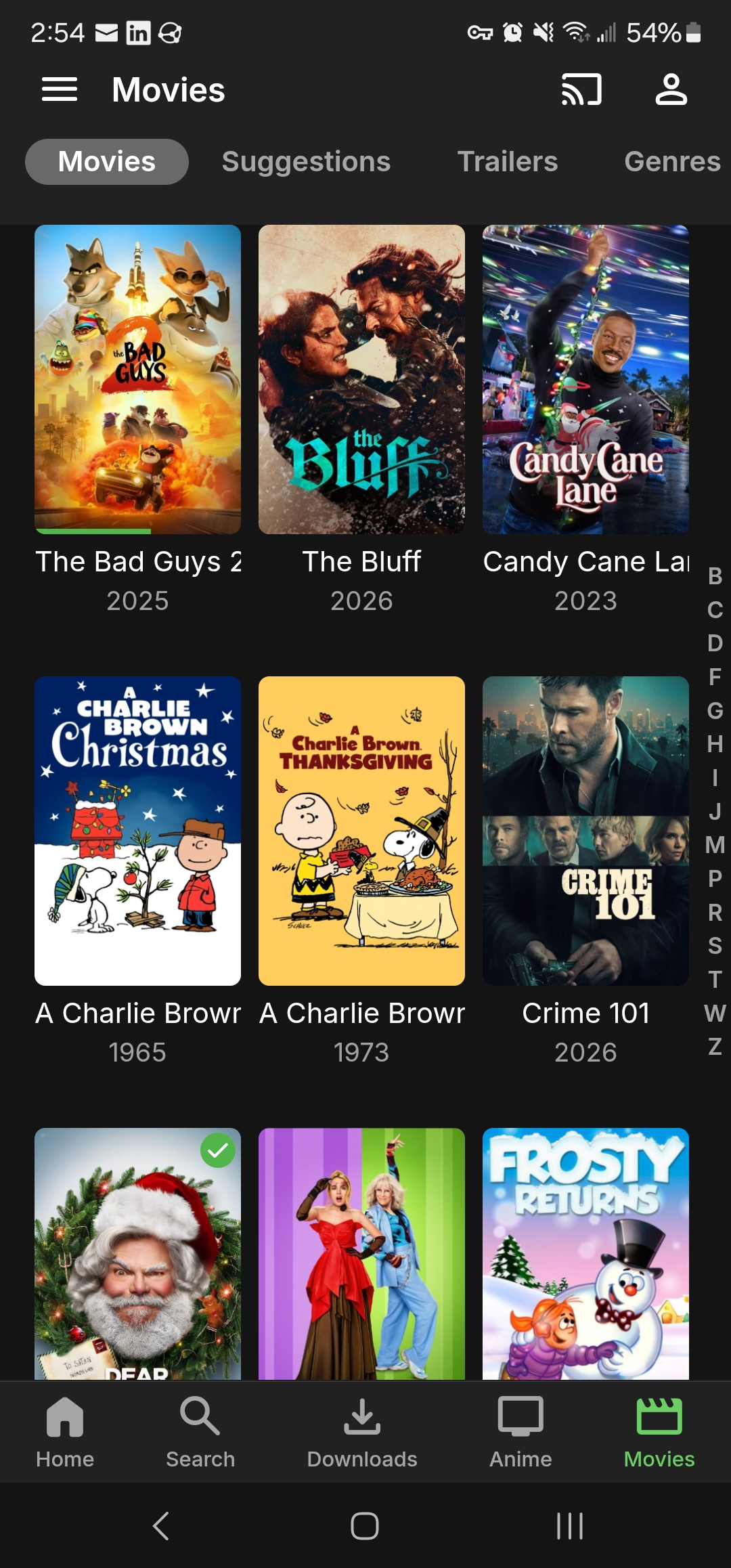
Task: Open A Charlie Brown Thanksgiving from 1973
Action: [361, 831]
